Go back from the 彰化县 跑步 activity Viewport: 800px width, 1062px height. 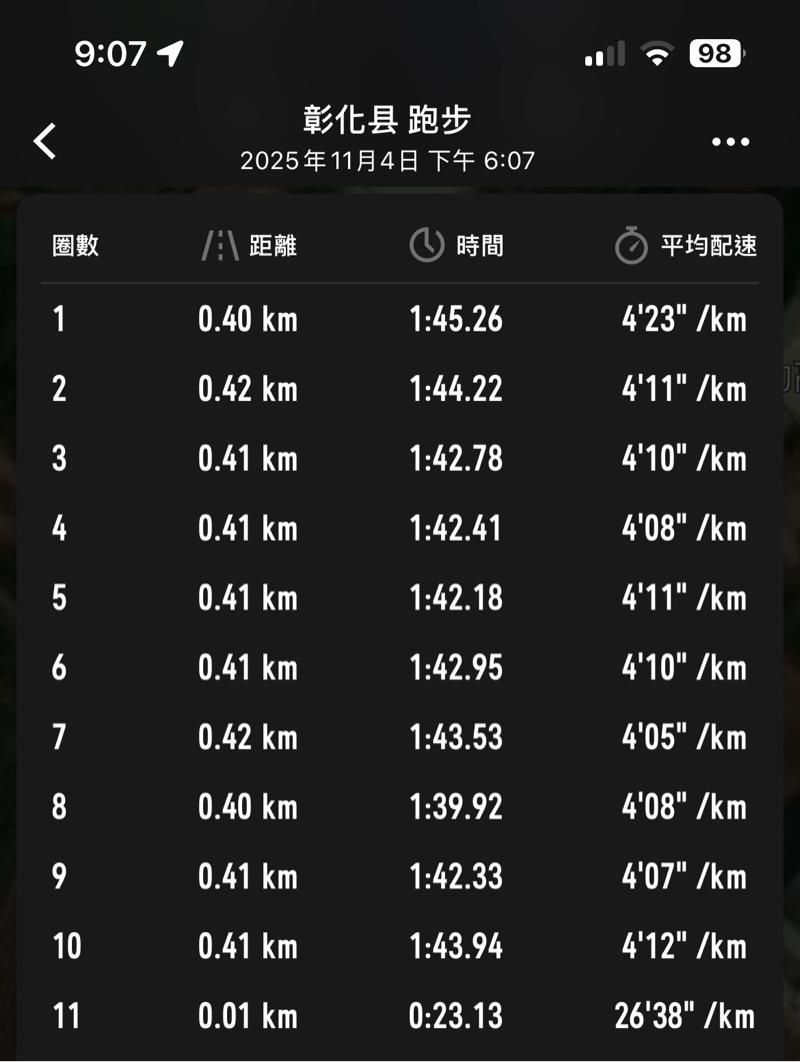45,141
